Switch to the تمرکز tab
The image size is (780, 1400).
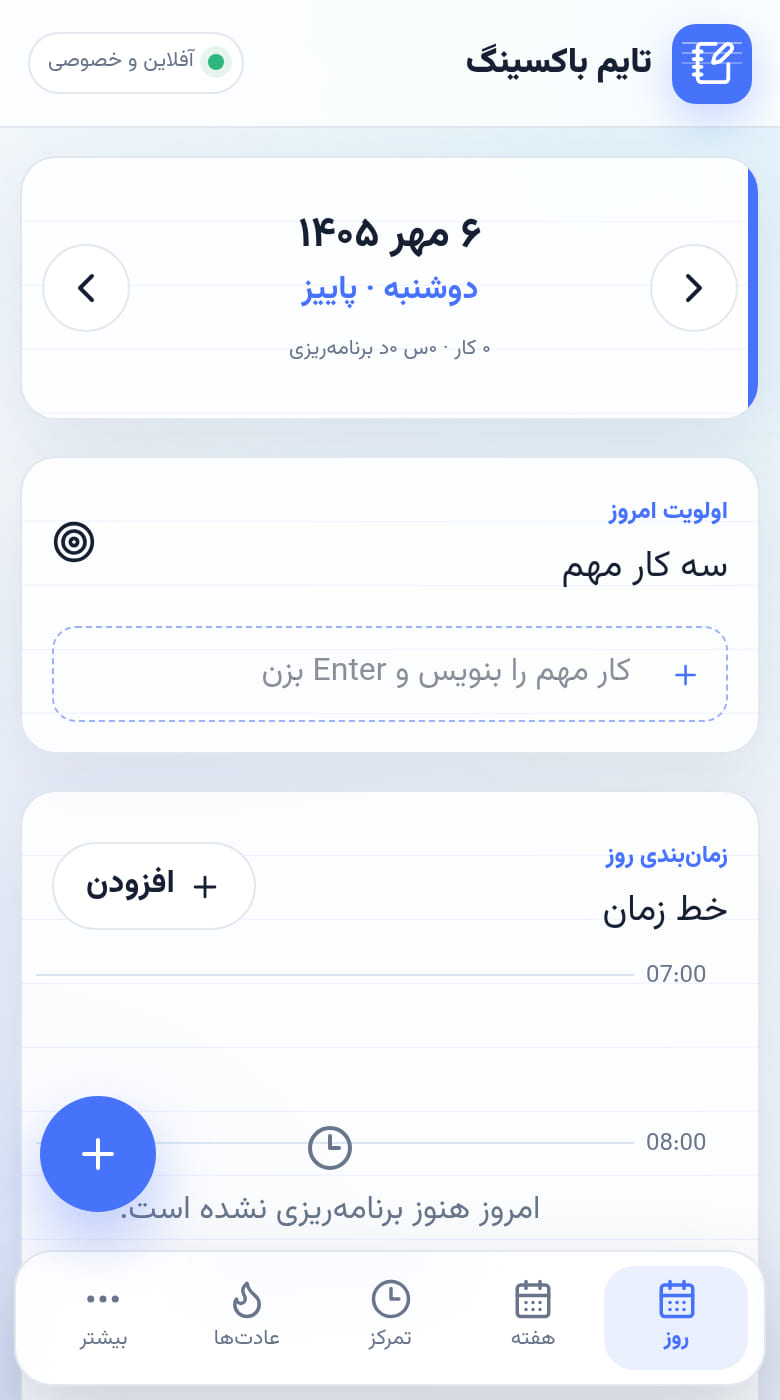coord(390,1317)
